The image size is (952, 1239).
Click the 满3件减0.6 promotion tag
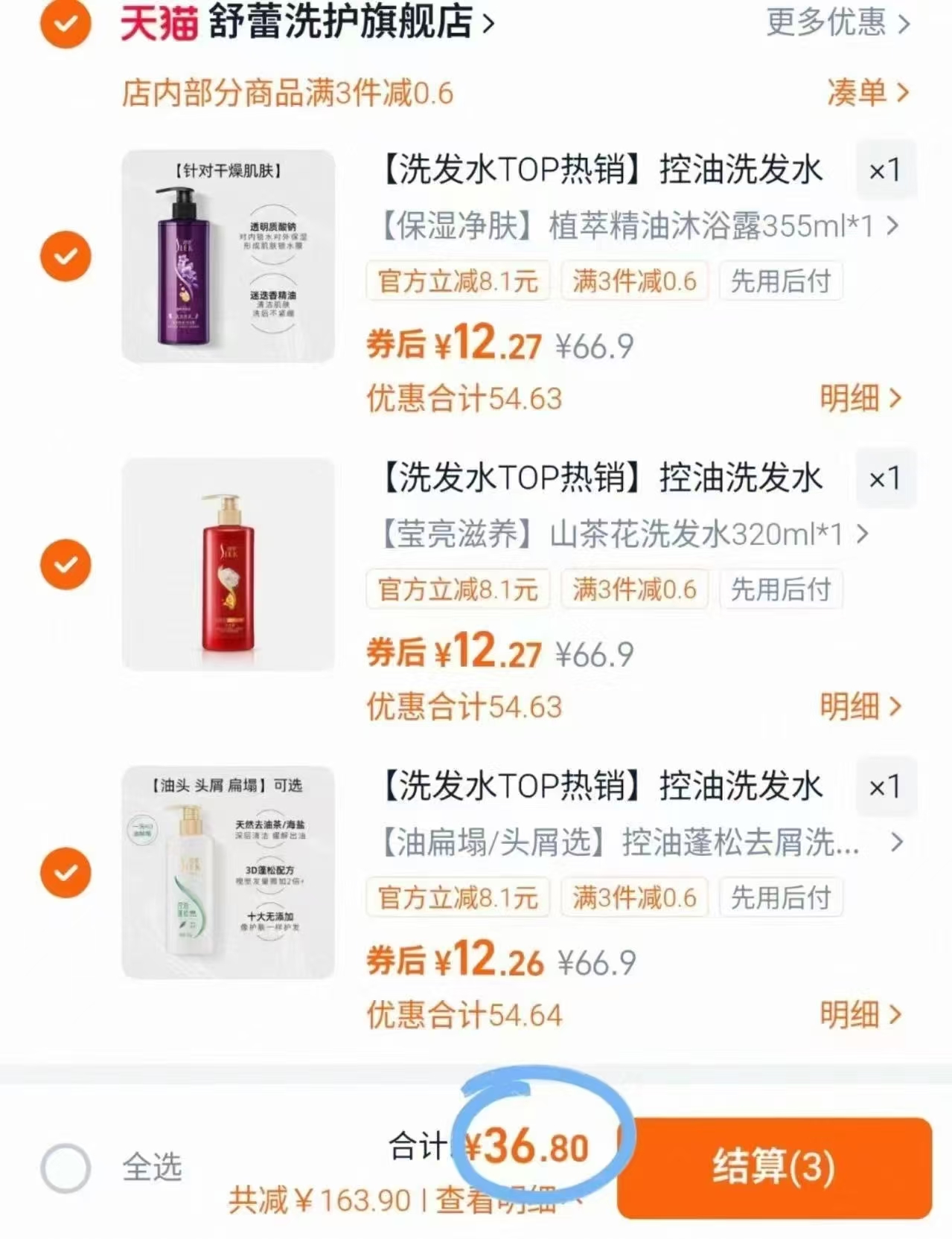pyautogui.click(x=633, y=281)
